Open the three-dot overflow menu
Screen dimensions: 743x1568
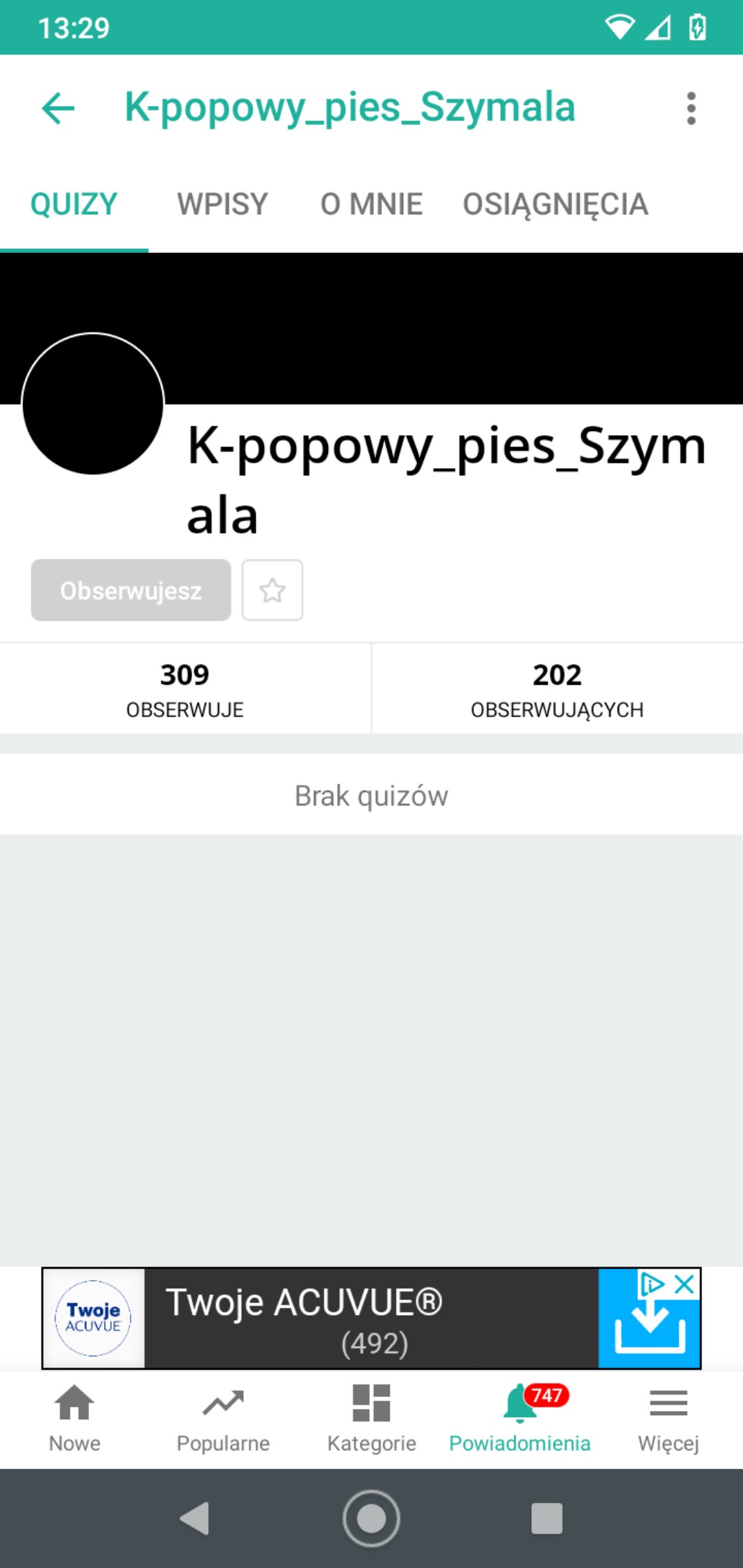click(x=690, y=109)
